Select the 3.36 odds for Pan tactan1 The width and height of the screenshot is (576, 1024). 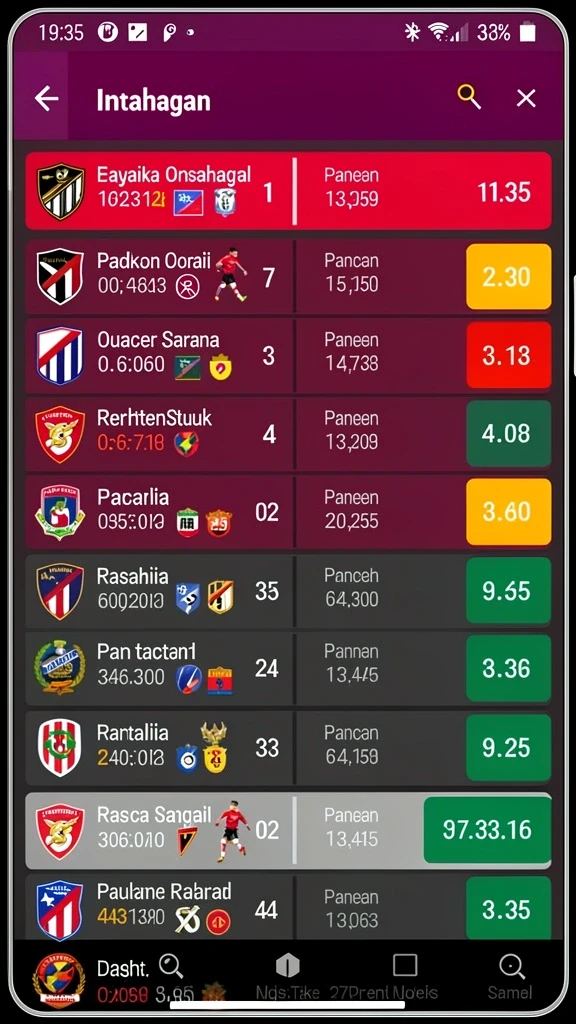tap(509, 668)
